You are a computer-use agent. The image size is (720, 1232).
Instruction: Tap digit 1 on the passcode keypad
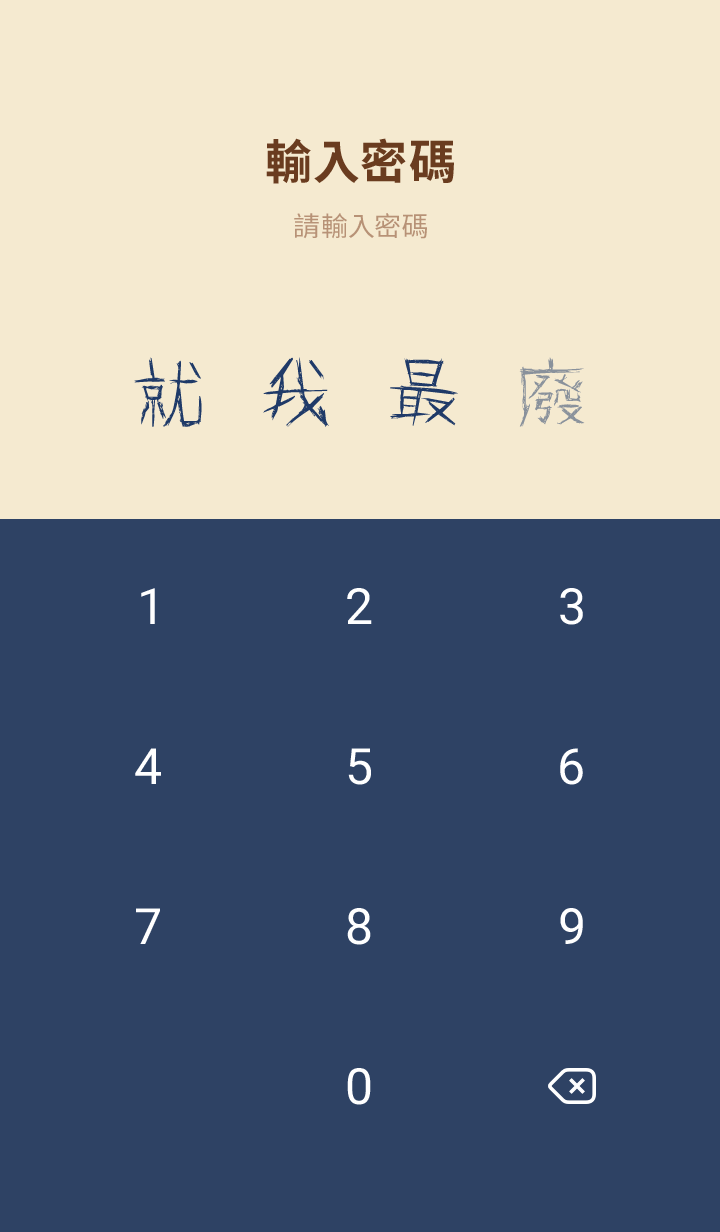click(x=149, y=607)
